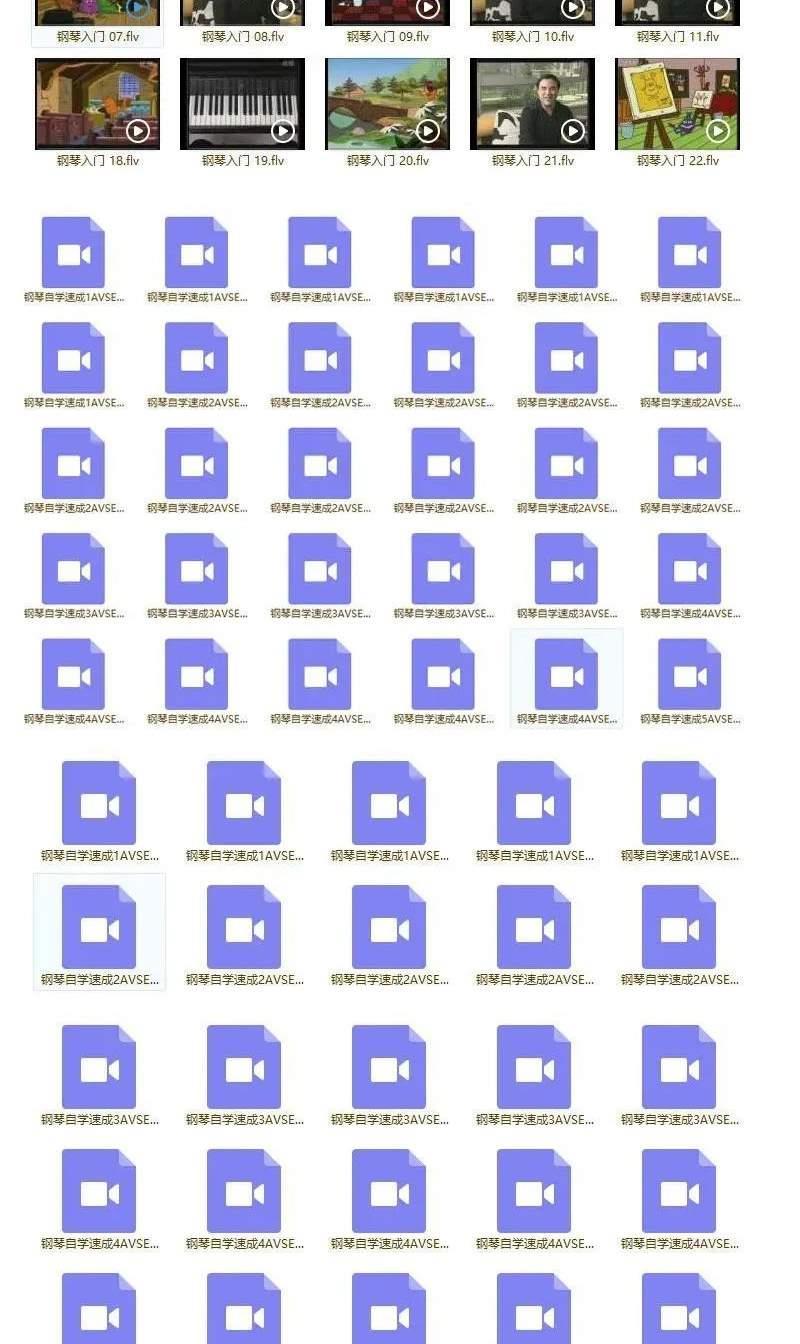
Task: Open the 钢琴入门 08.flv video thumbnail
Action: pos(242,10)
